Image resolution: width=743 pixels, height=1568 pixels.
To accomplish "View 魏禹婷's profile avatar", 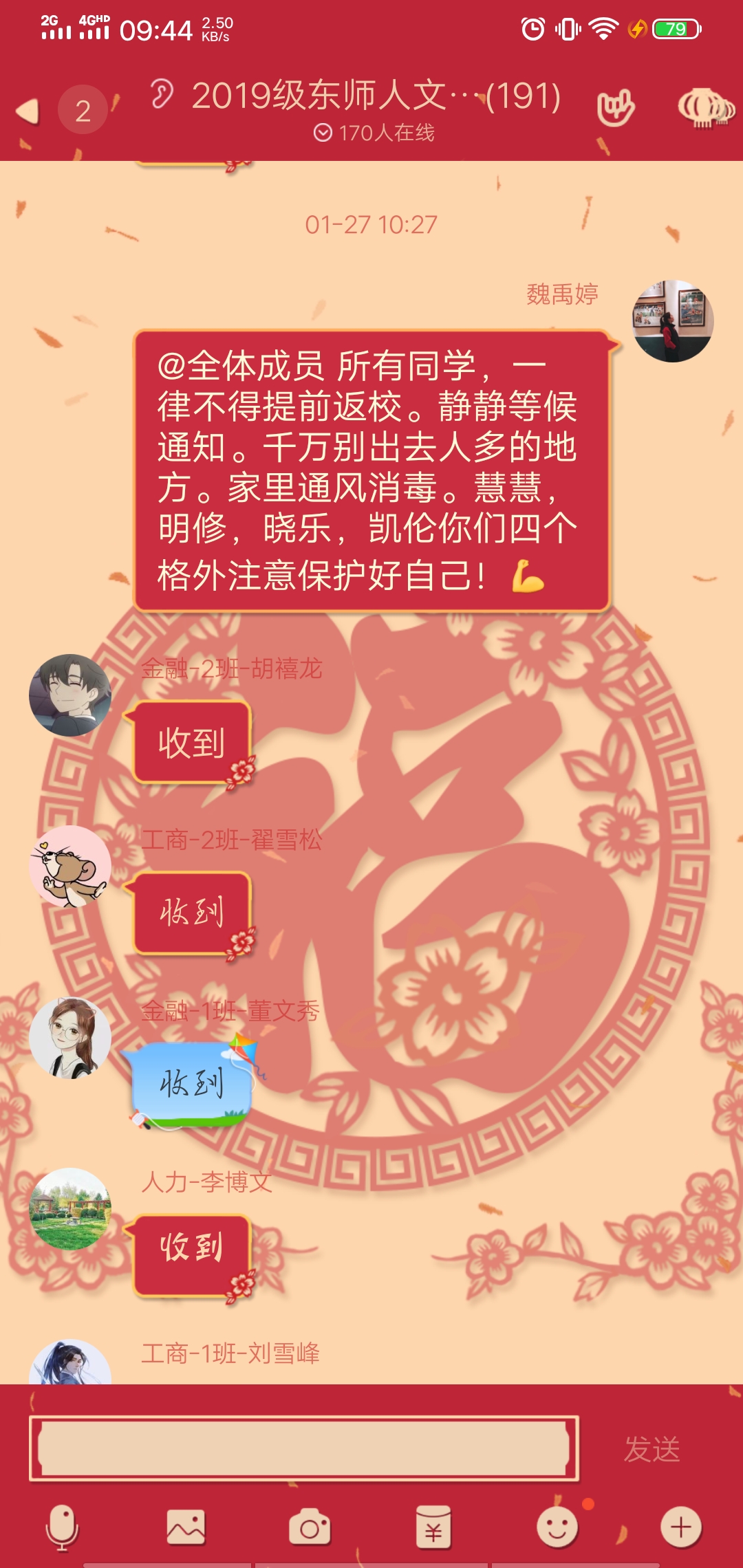I will click(673, 321).
